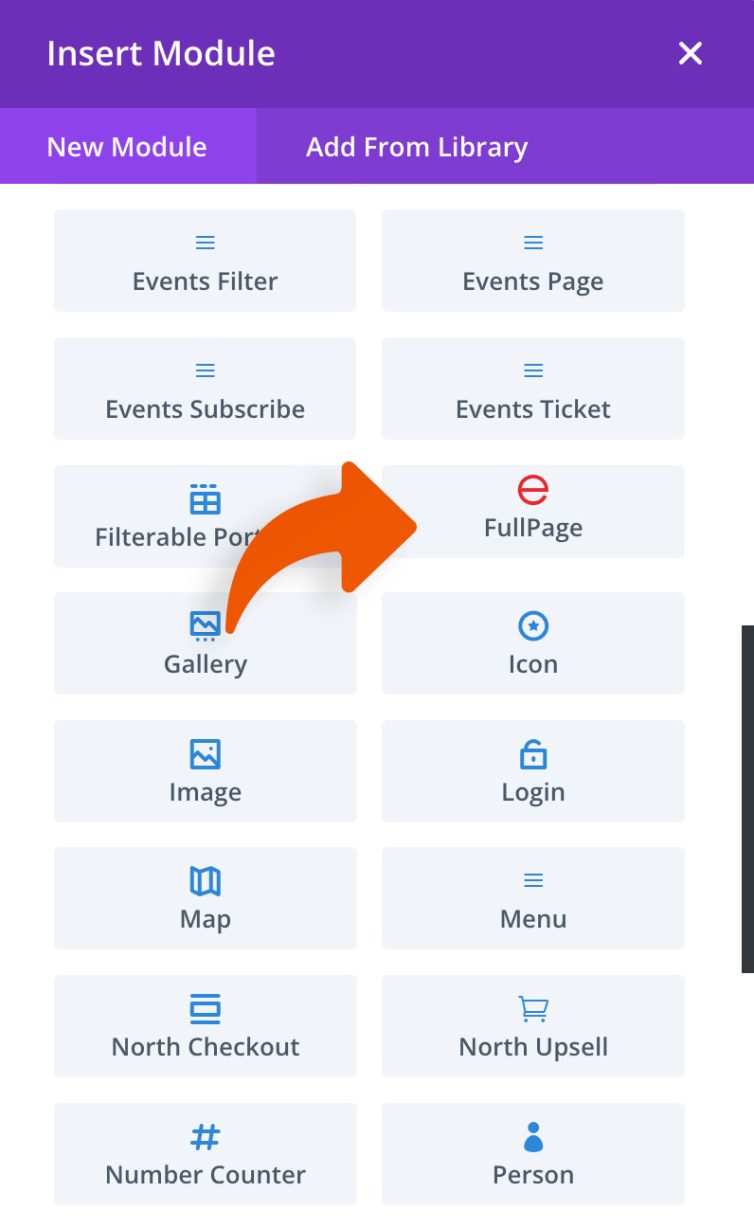This screenshot has height=1228, width=754.
Task: Click the Login padlock icon
Action: tap(533, 753)
